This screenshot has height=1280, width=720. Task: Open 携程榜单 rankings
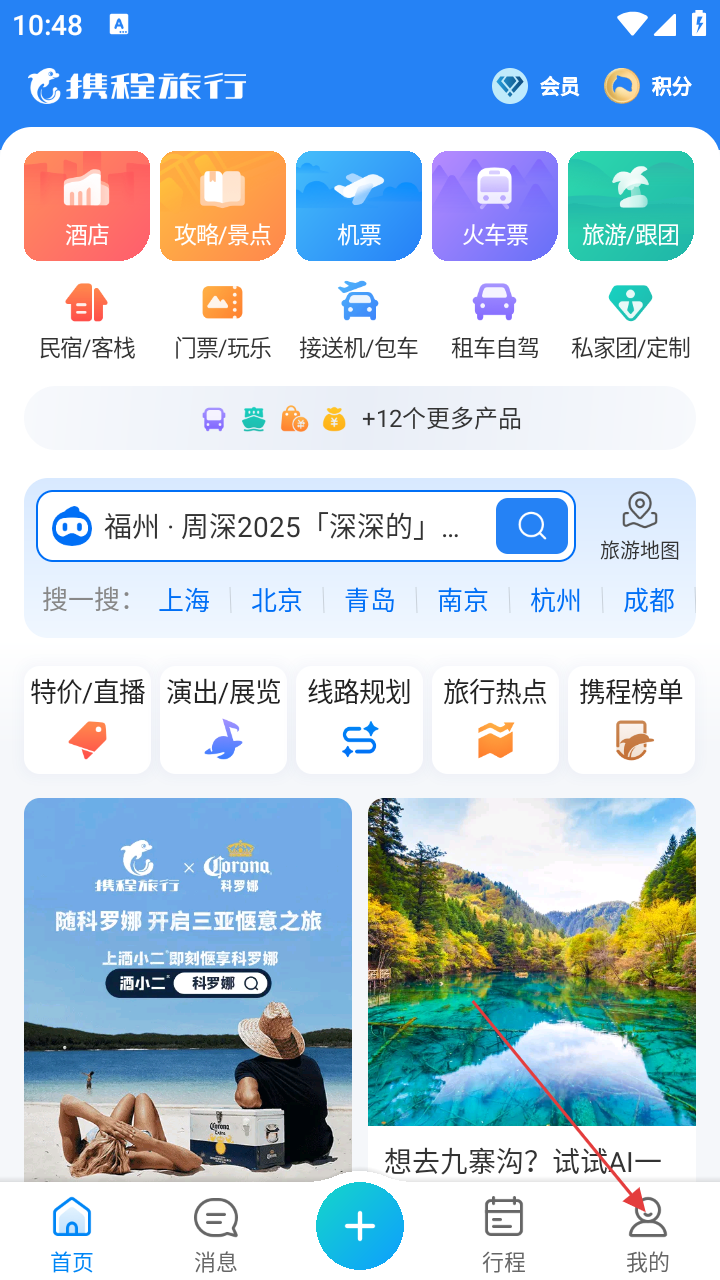[x=631, y=720]
